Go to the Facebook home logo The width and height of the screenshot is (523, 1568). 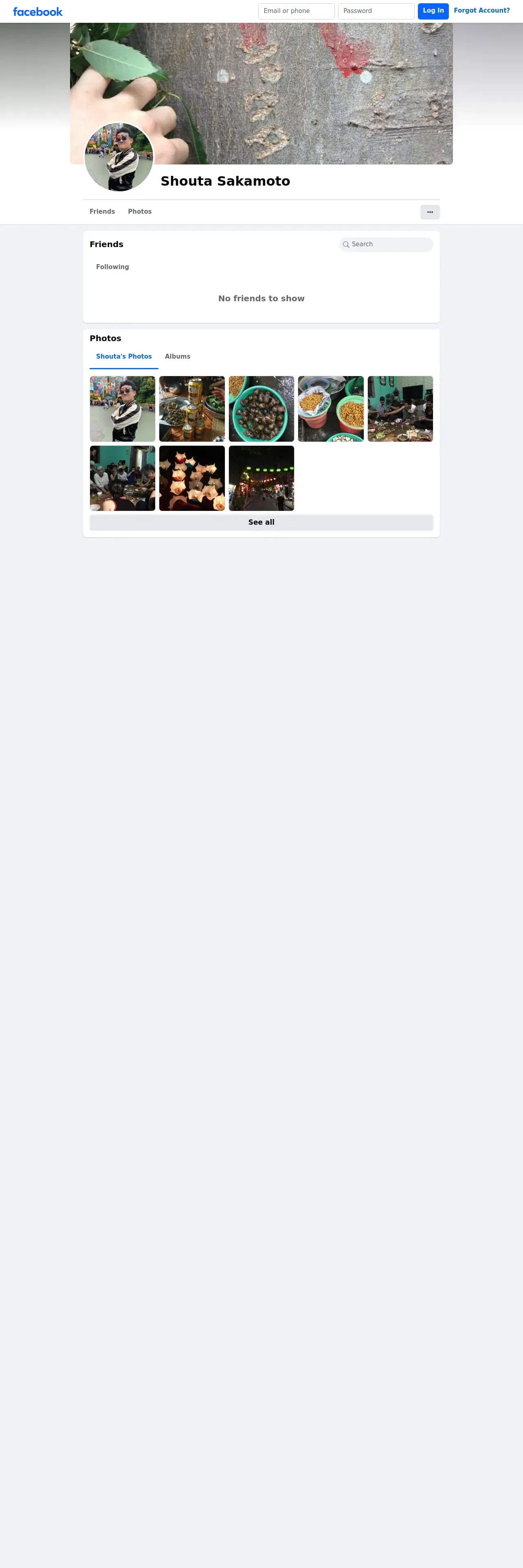pos(38,11)
